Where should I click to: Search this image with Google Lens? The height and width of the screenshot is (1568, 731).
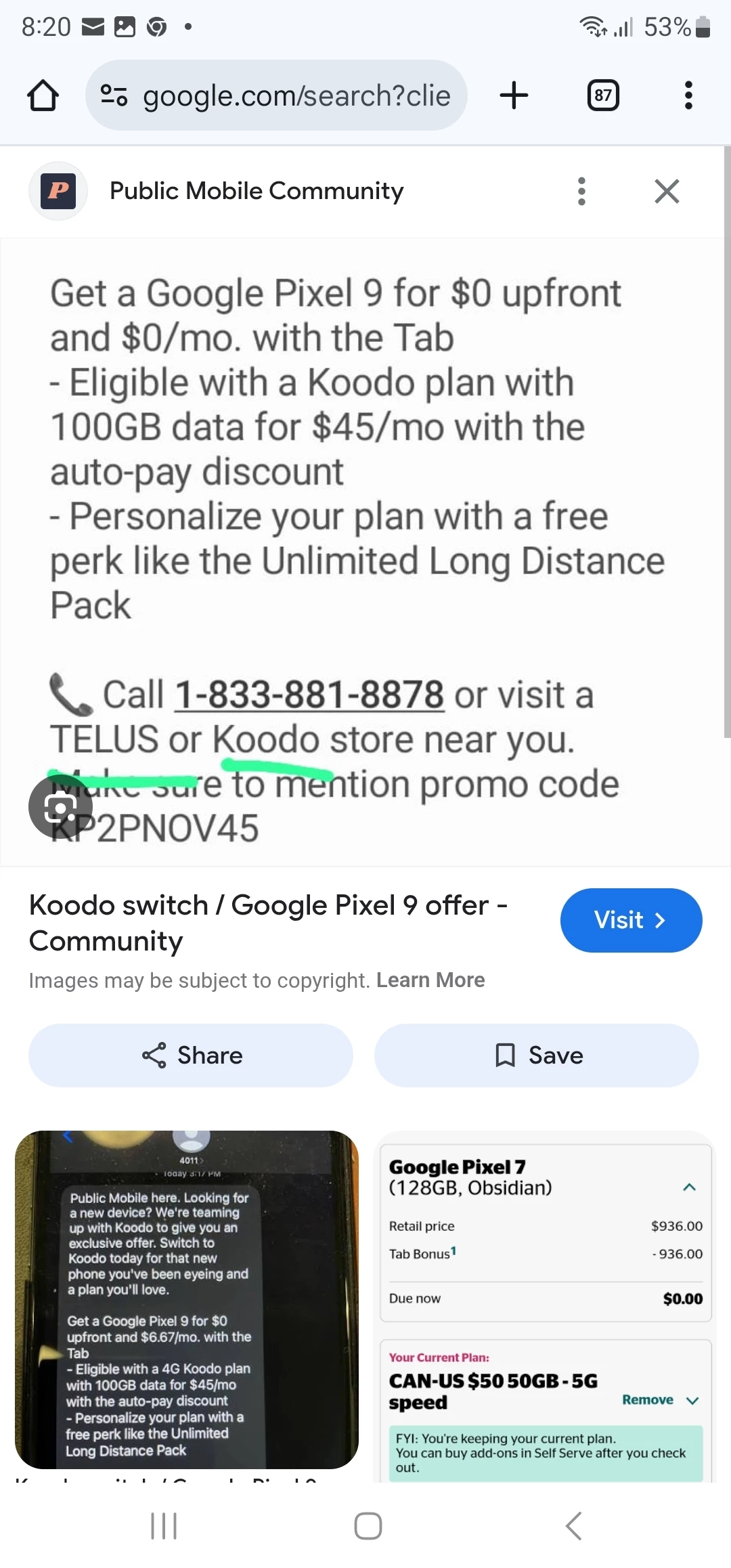61,807
